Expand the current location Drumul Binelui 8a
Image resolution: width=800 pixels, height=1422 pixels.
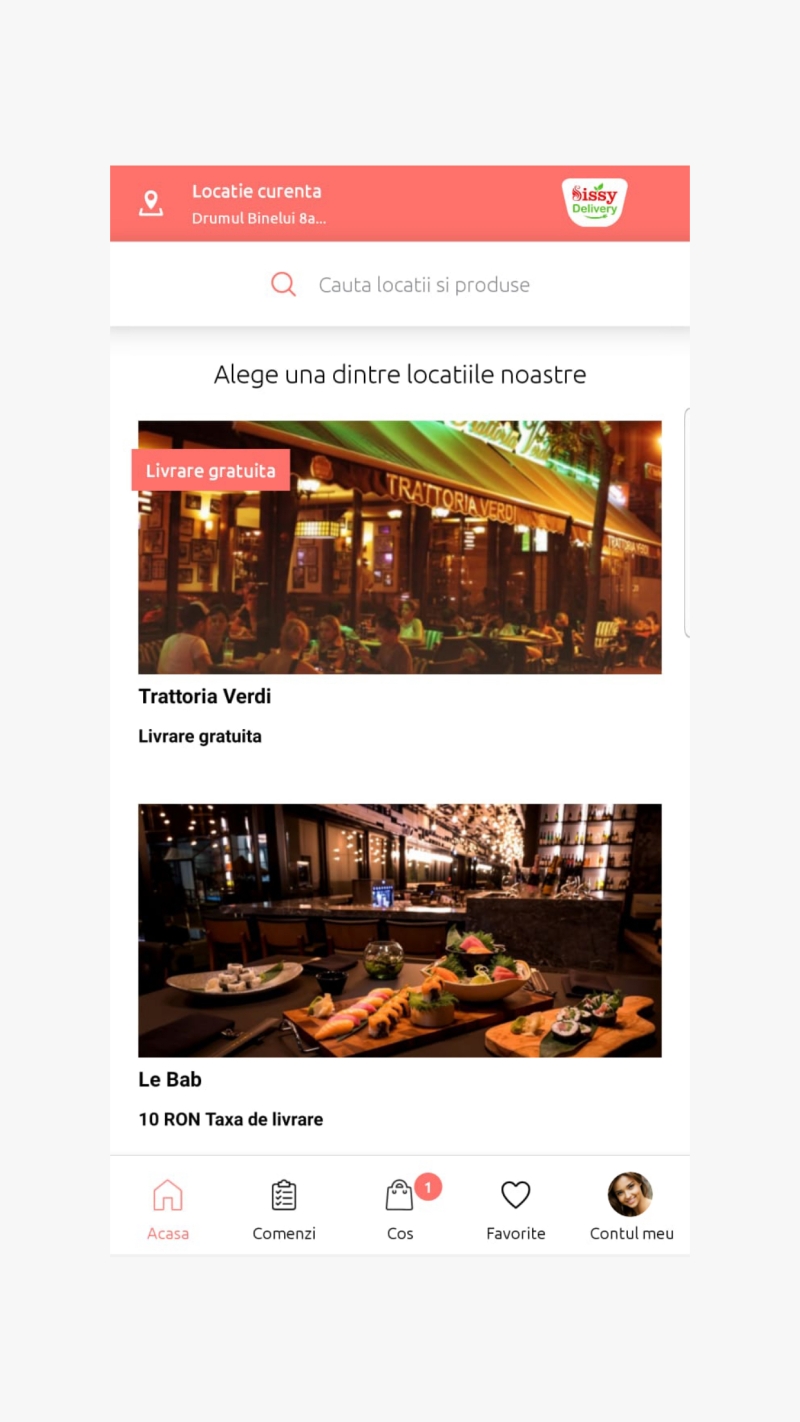[258, 218]
